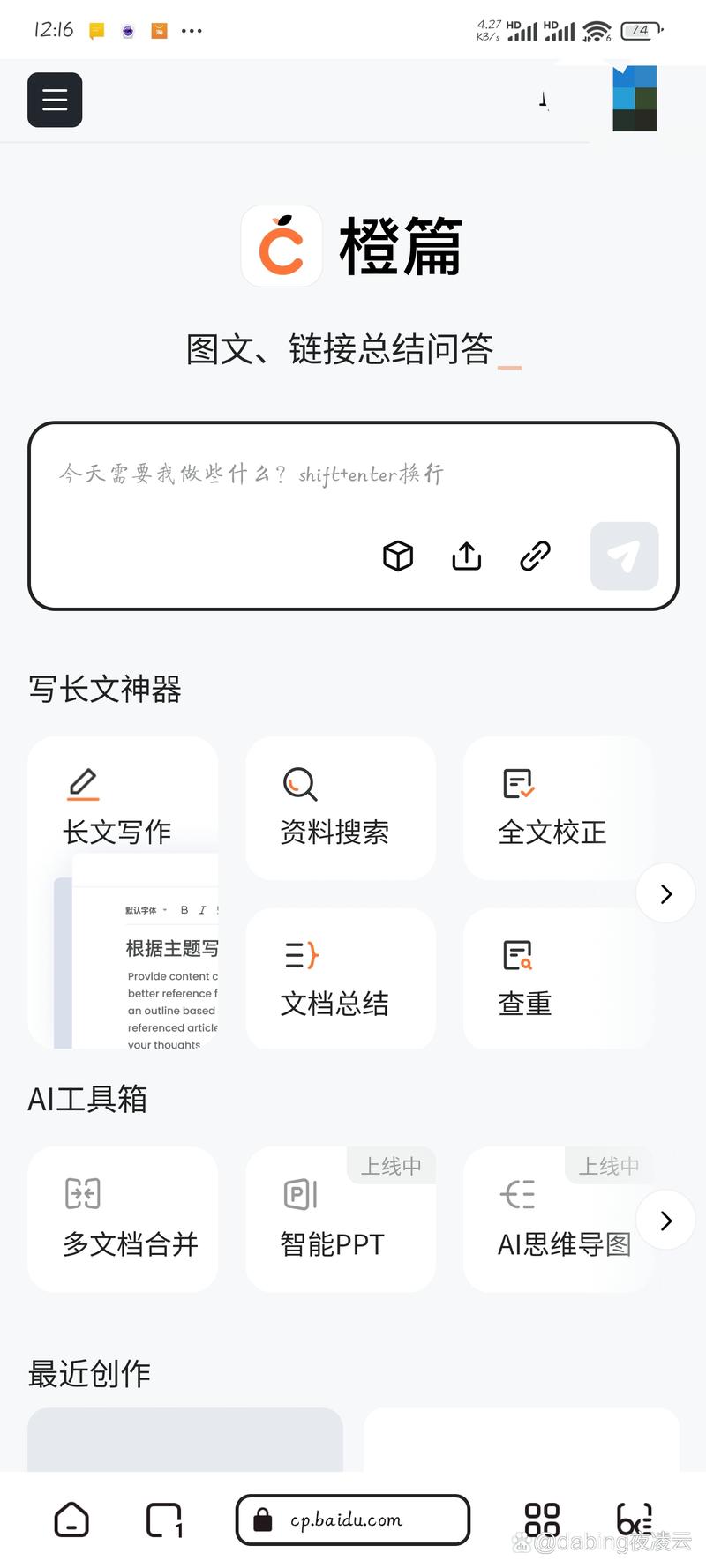Open the browser tab switcher

[164, 1519]
